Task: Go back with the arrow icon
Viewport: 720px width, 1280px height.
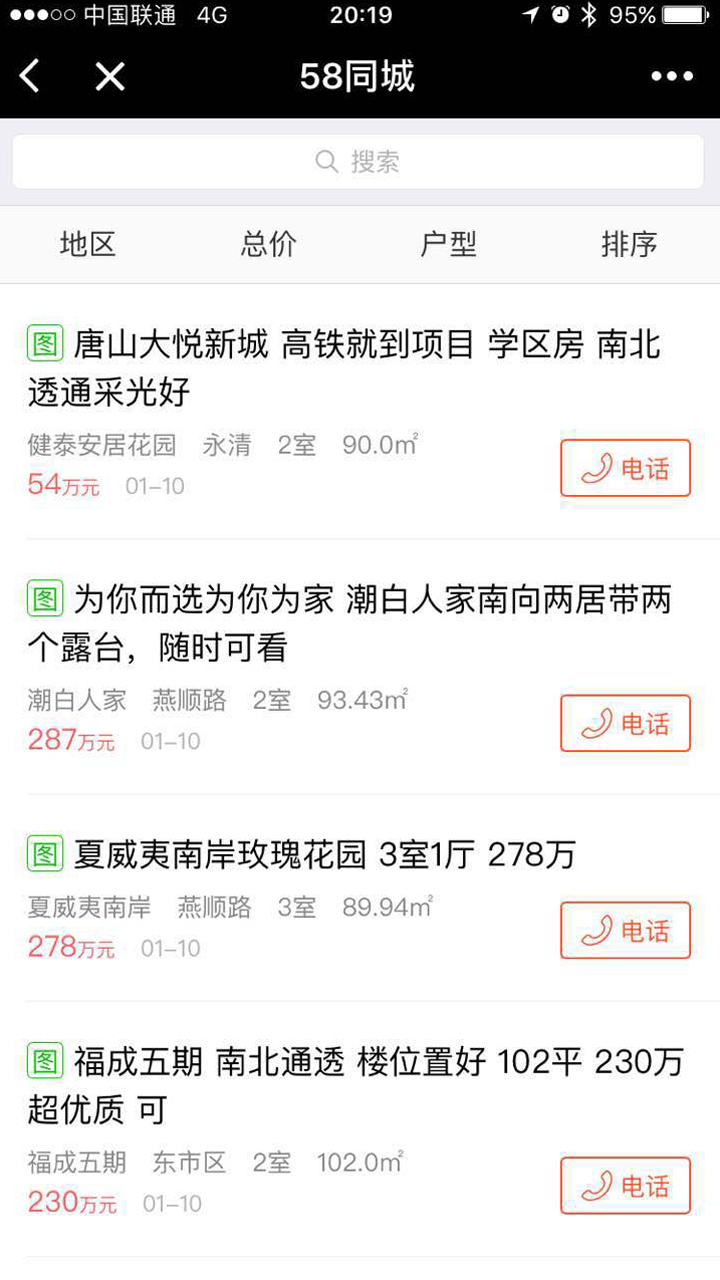Action: coord(31,76)
